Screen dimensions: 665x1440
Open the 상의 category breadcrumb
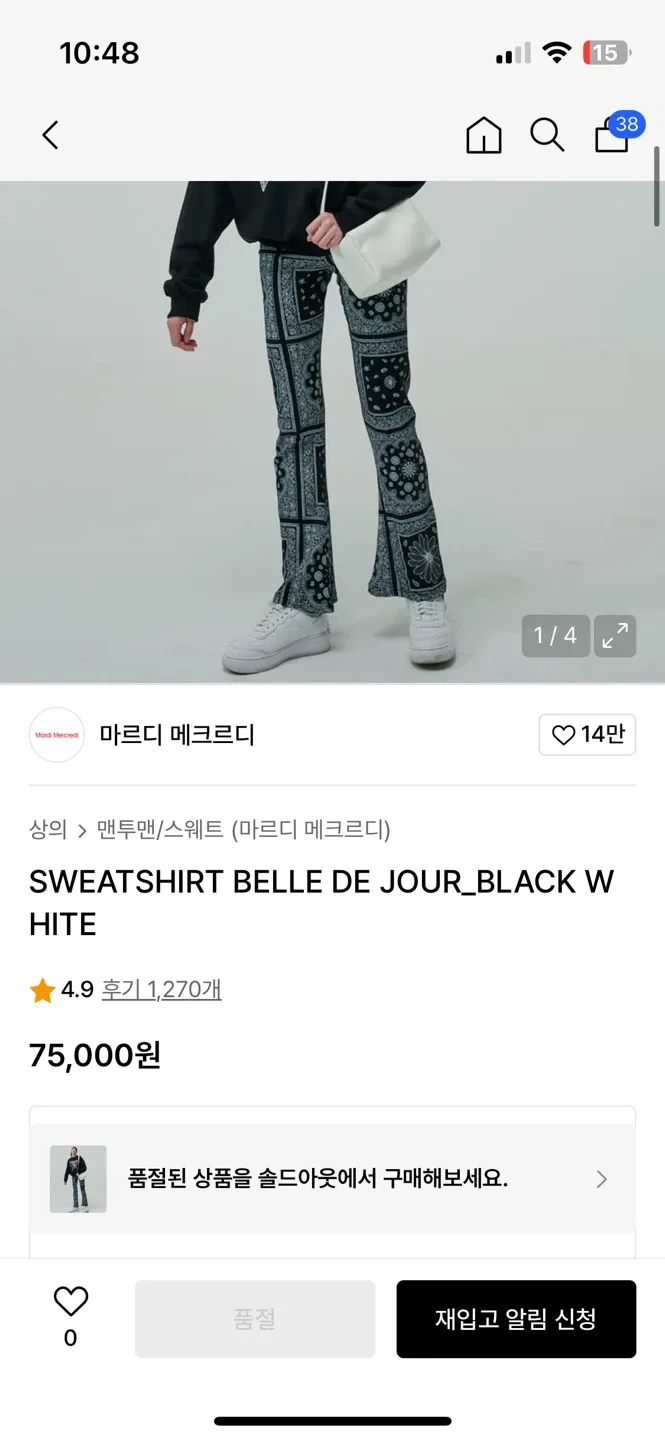click(x=48, y=829)
